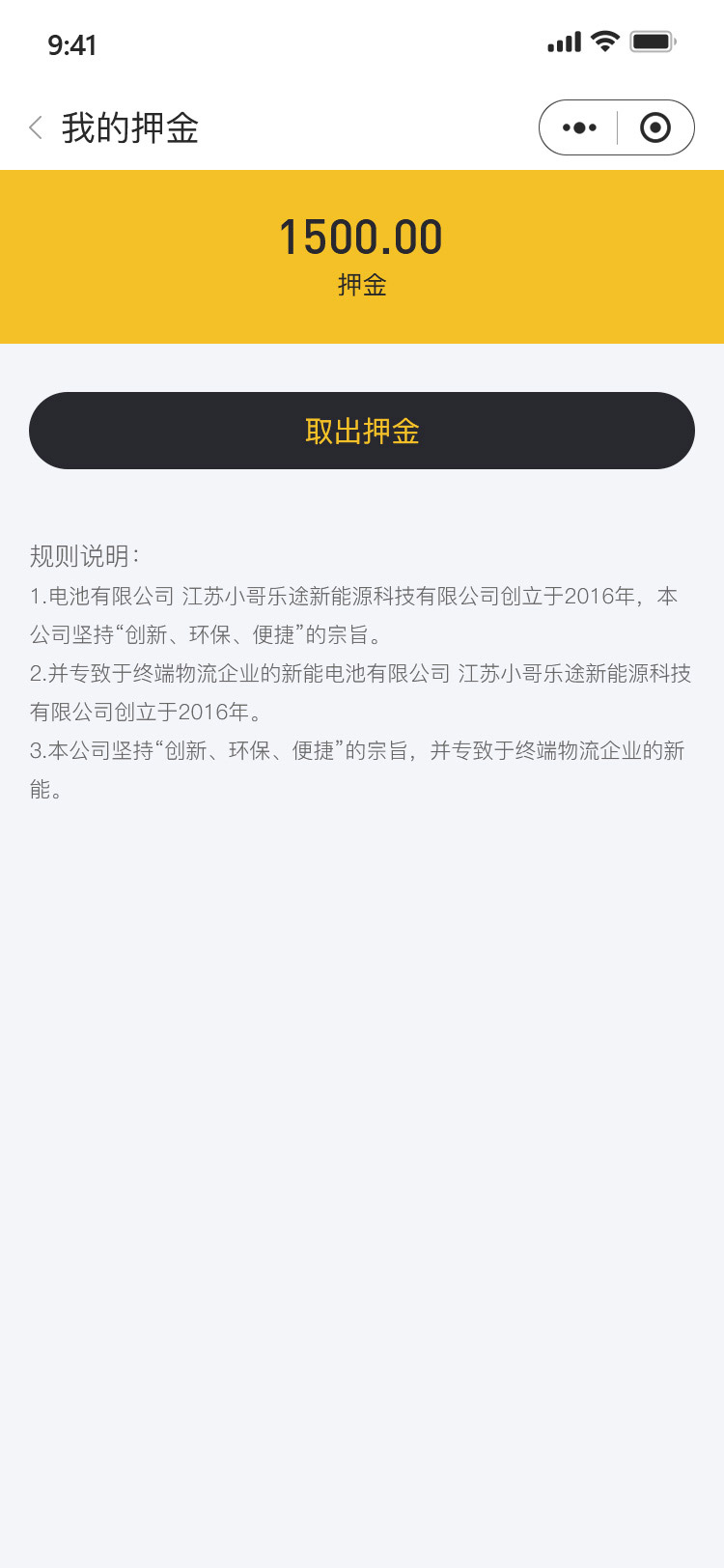Go back from 我的押金 page
The width and height of the screenshot is (724, 1568).
(37, 127)
